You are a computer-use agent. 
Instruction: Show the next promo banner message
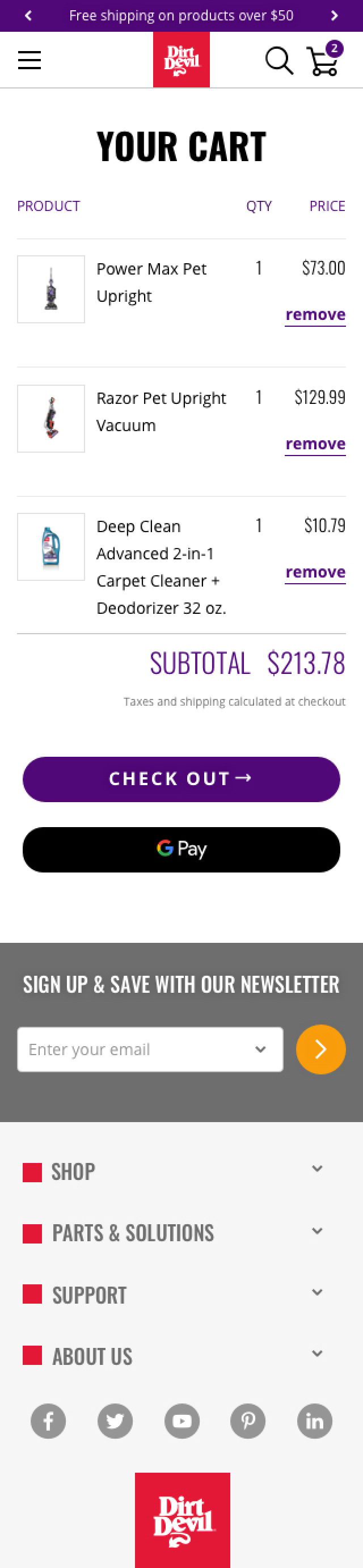coord(334,15)
